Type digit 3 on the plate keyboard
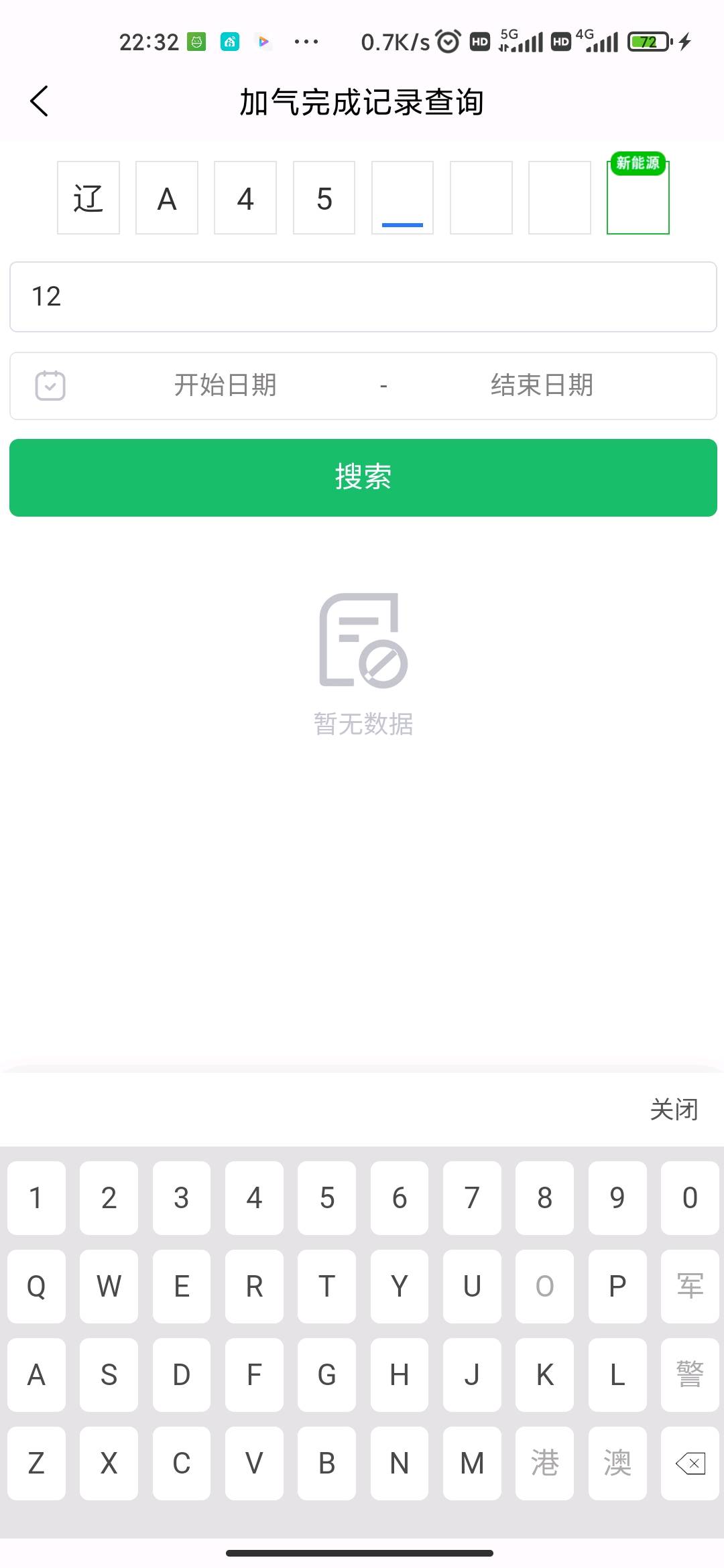 (x=181, y=1197)
